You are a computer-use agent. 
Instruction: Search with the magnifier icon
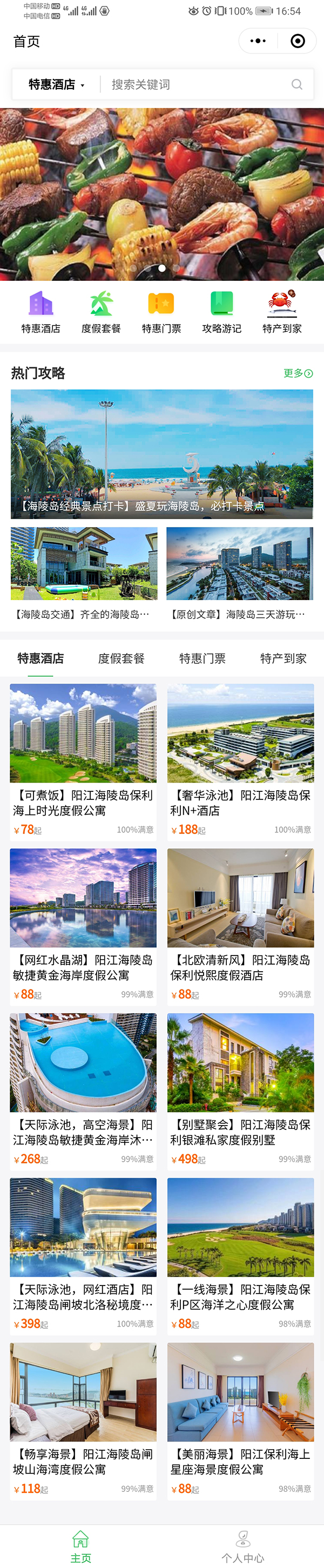pos(297,85)
